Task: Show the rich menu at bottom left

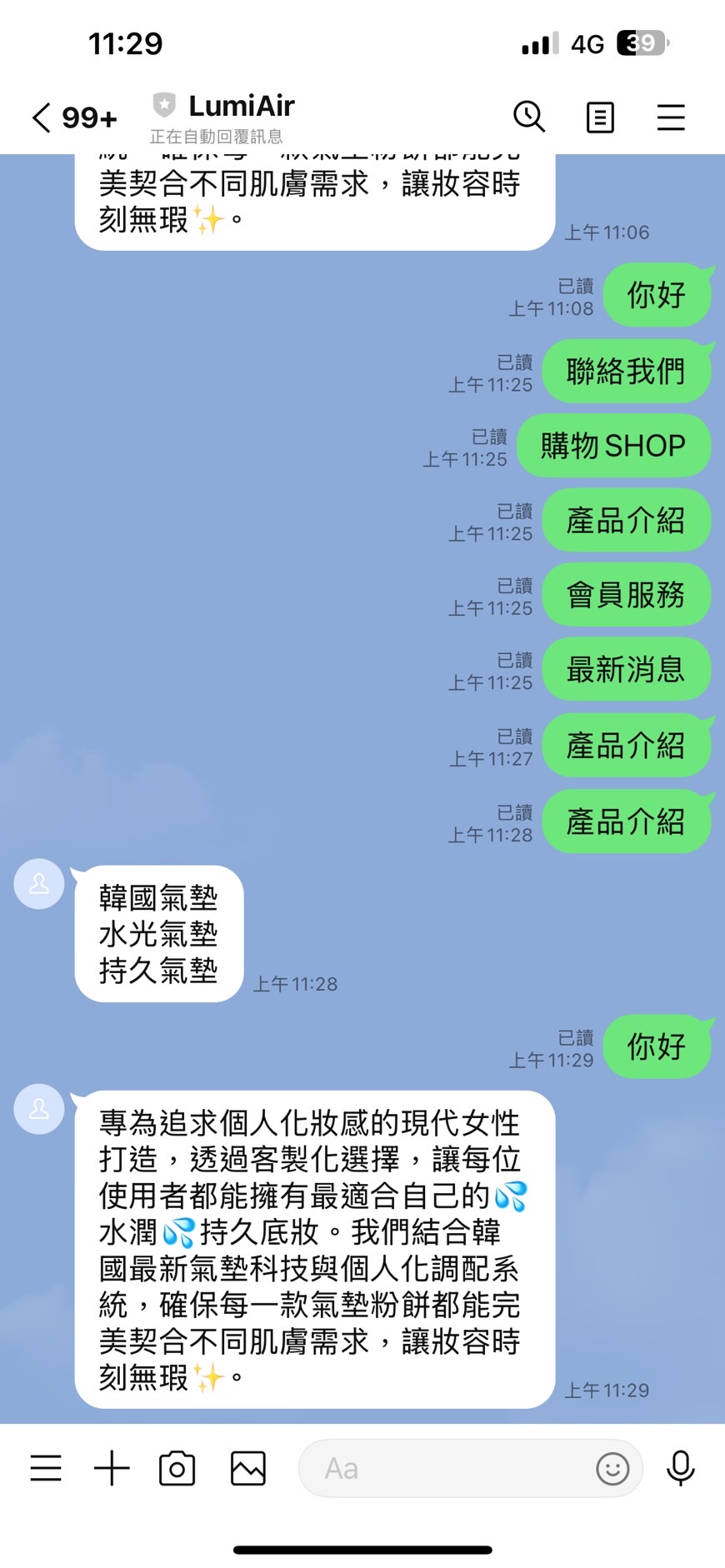Action: (46, 1467)
